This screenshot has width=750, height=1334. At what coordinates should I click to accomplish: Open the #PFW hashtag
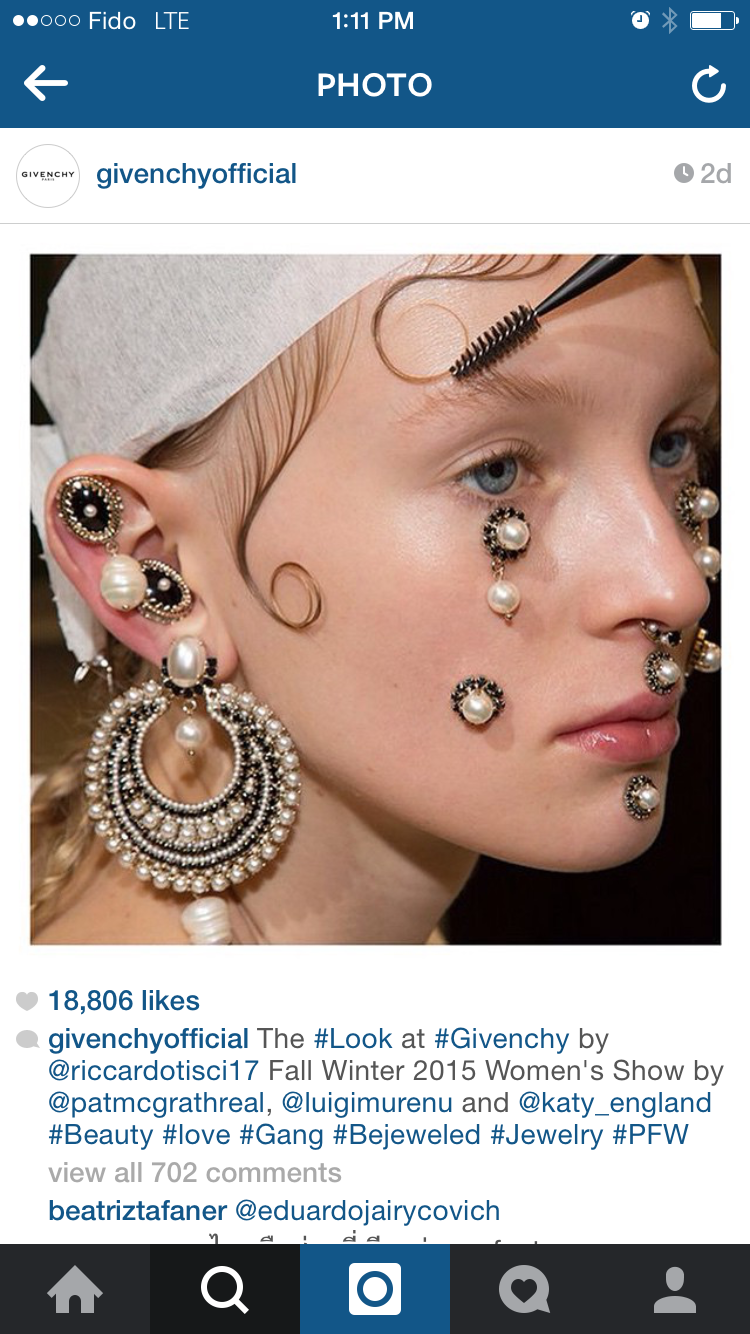650,1135
